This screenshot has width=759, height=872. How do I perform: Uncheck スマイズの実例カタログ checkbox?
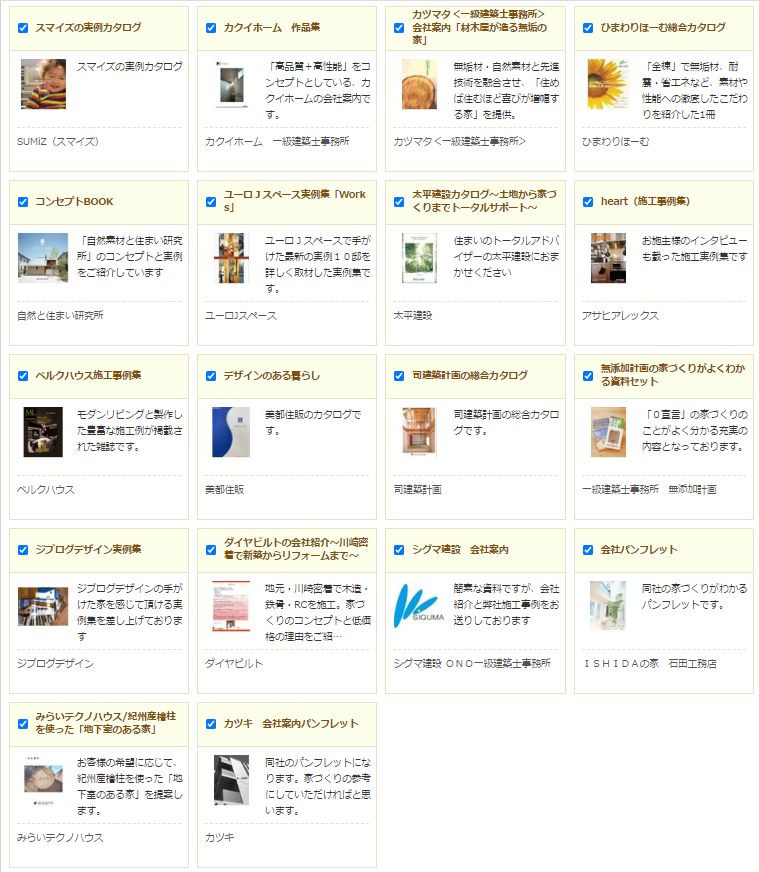(23, 28)
